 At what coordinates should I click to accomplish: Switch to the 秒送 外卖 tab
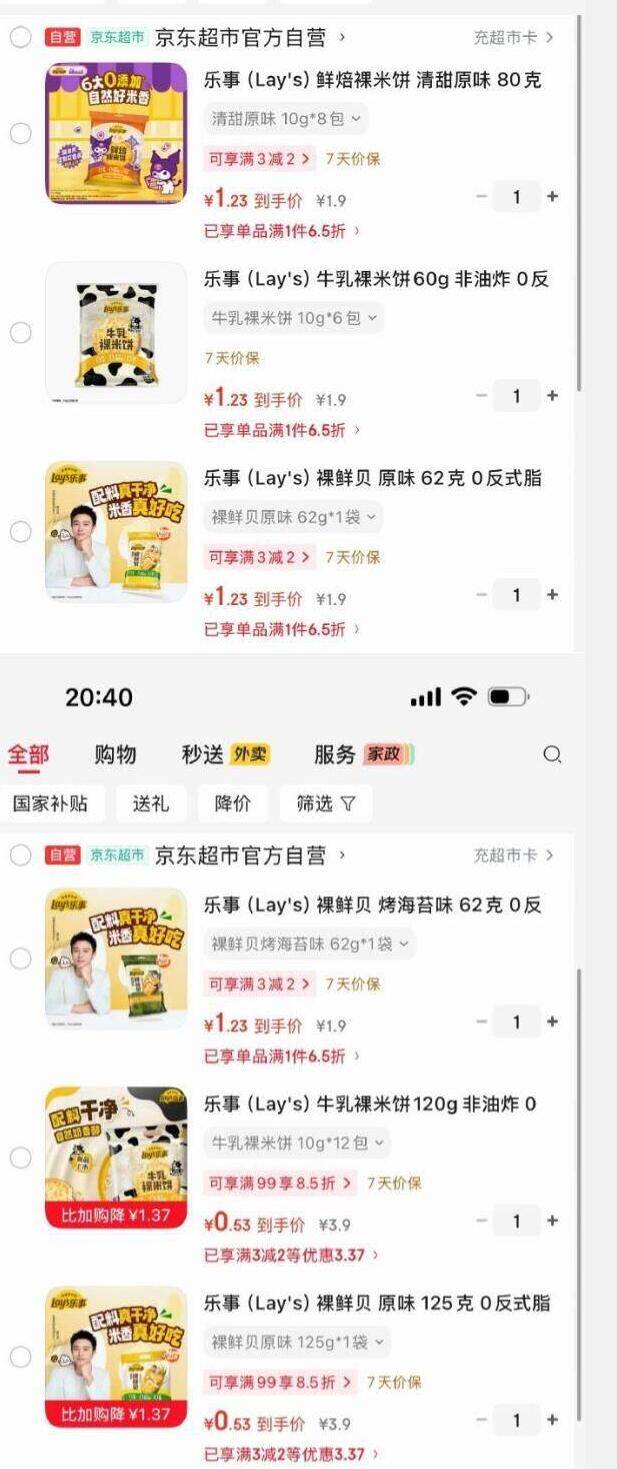225,755
